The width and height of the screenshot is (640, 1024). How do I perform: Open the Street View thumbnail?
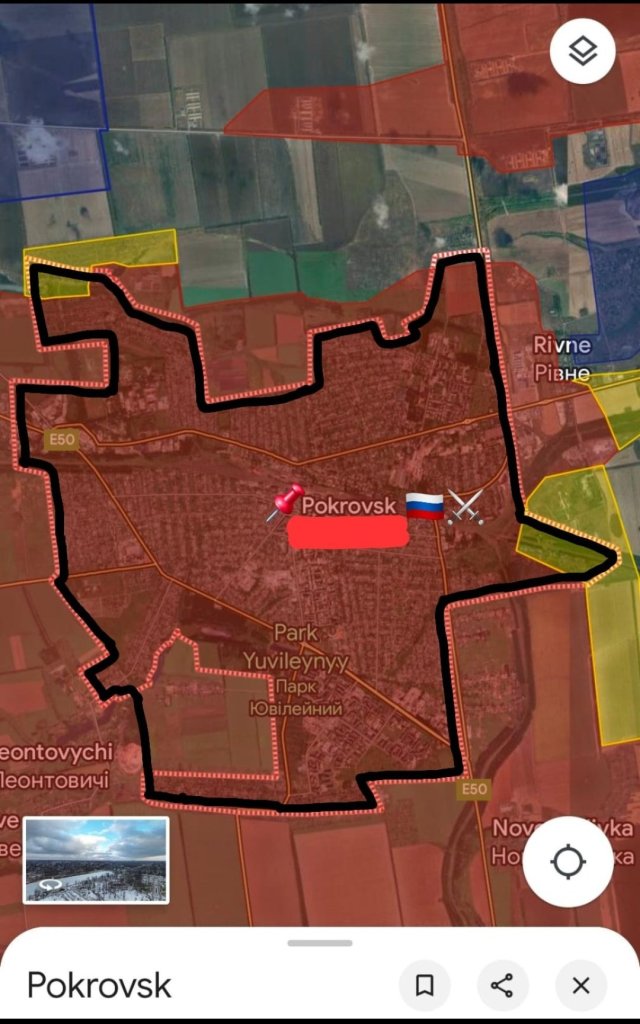(96, 860)
